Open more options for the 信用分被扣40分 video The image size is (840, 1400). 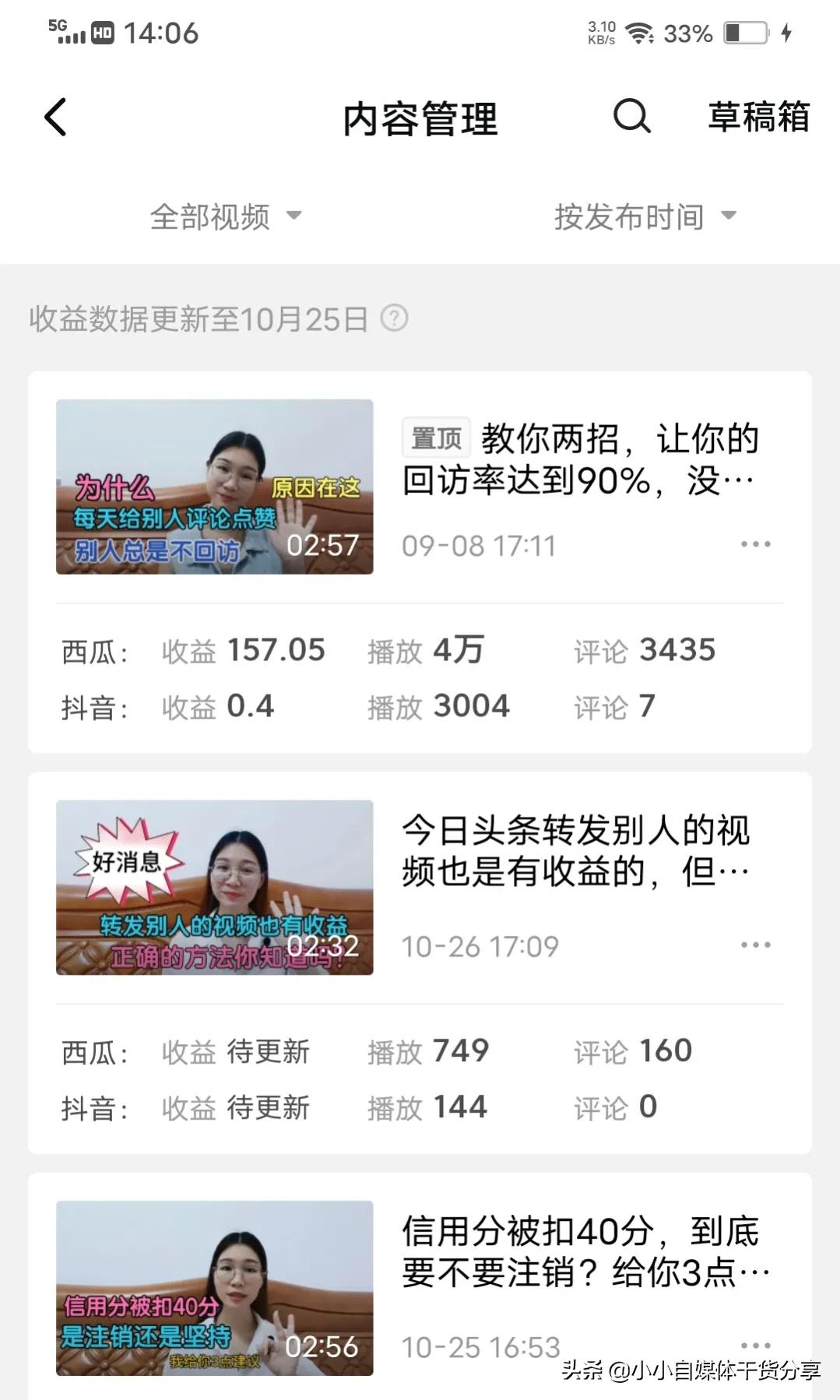(756, 1345)
